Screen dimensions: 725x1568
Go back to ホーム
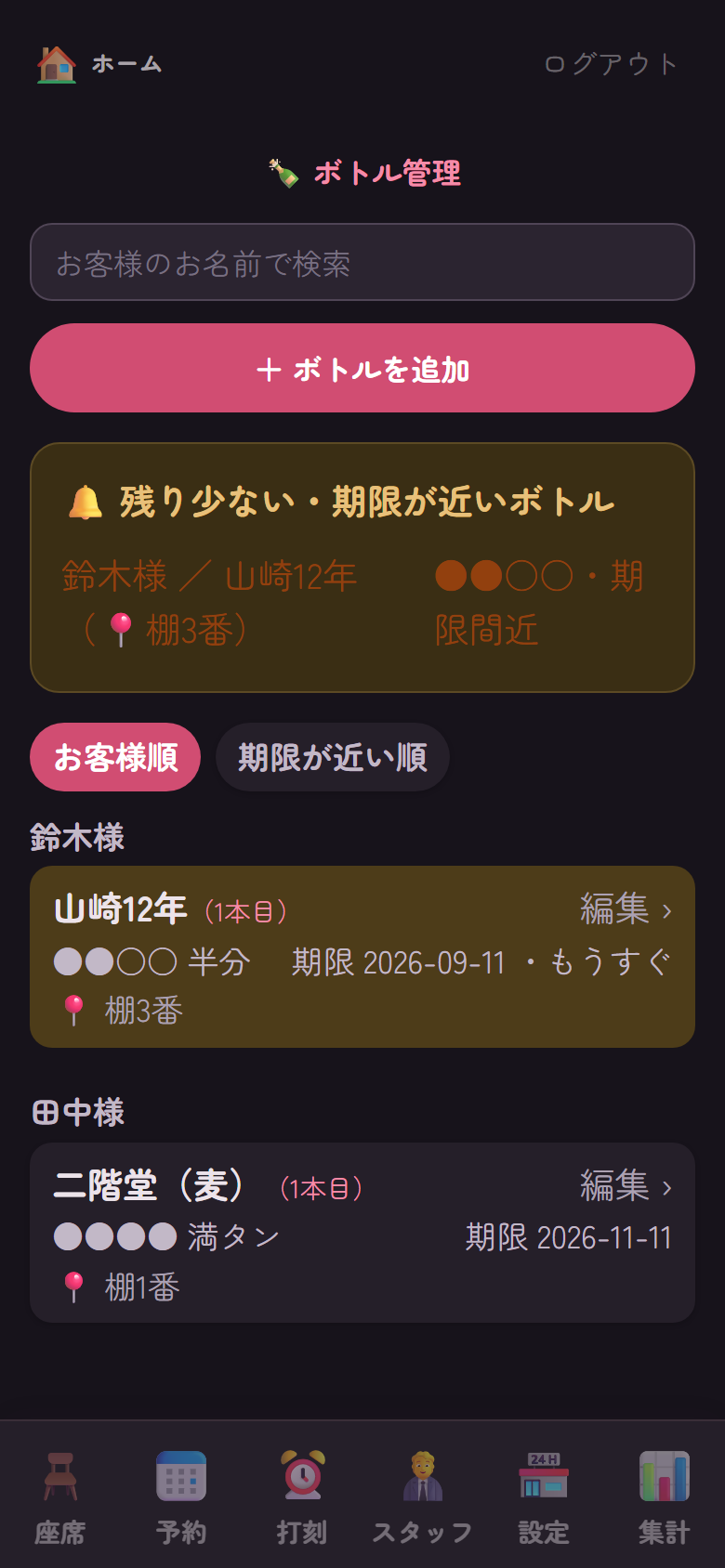(99, 64)
